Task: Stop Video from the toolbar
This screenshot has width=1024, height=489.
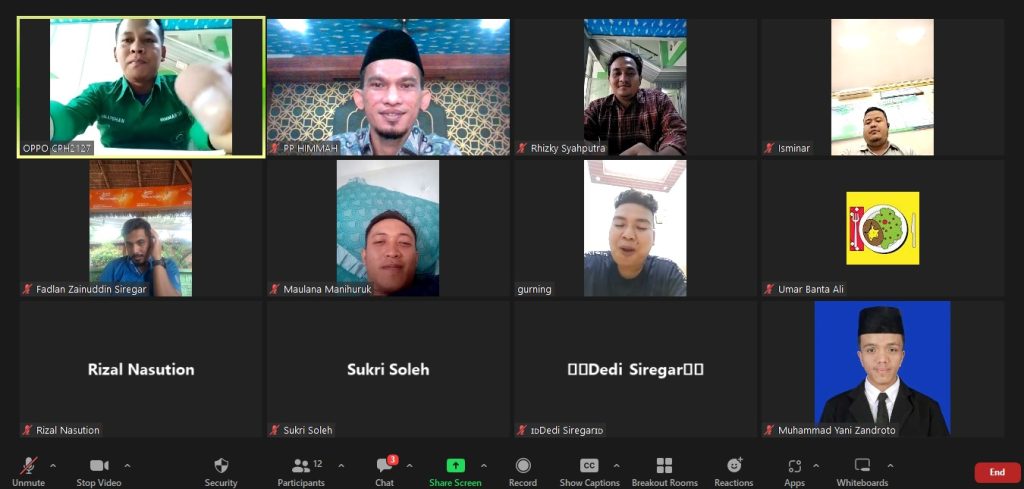Action: (99, 470)
